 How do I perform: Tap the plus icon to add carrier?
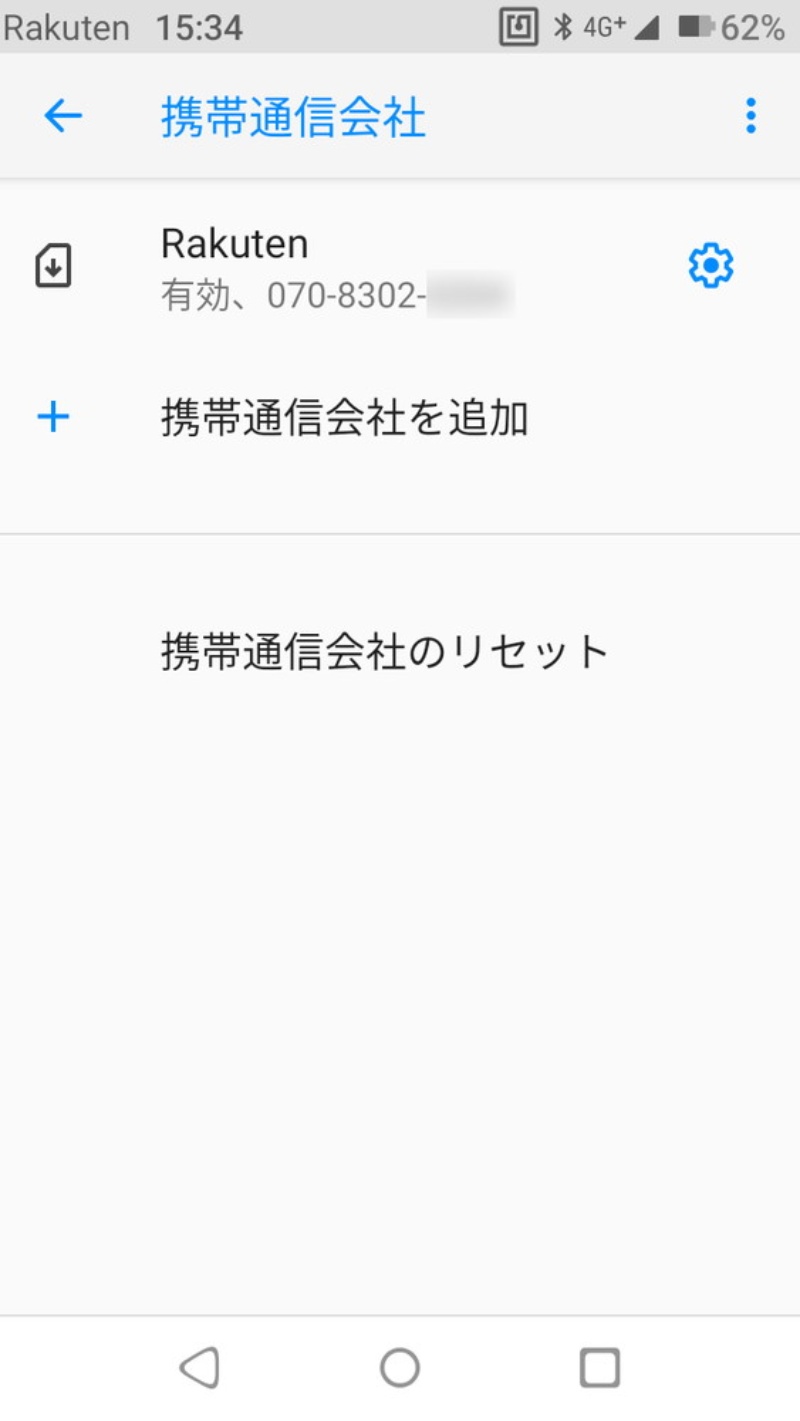tap(52, 417)
